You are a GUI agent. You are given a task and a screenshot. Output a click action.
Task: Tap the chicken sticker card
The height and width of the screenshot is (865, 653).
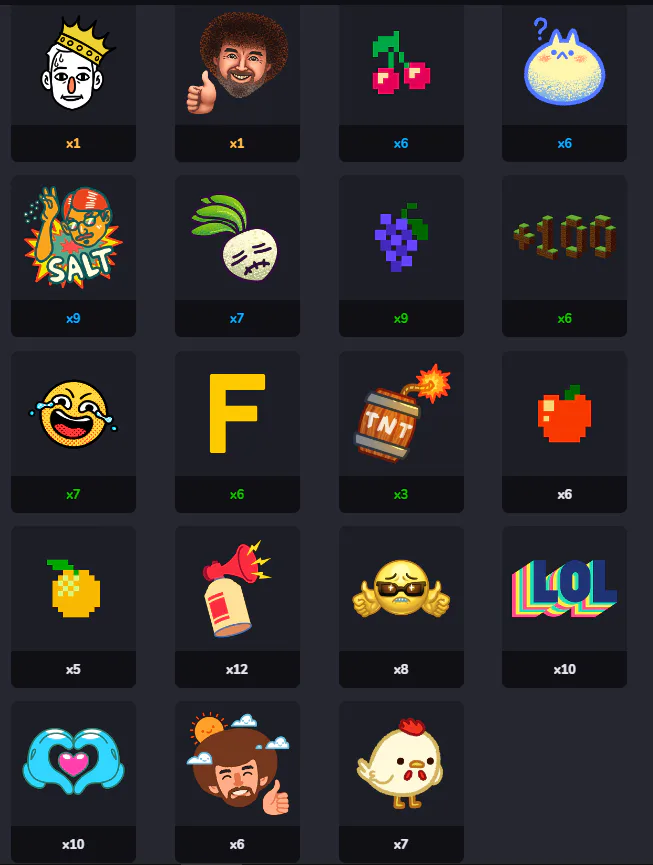[401, 782]
